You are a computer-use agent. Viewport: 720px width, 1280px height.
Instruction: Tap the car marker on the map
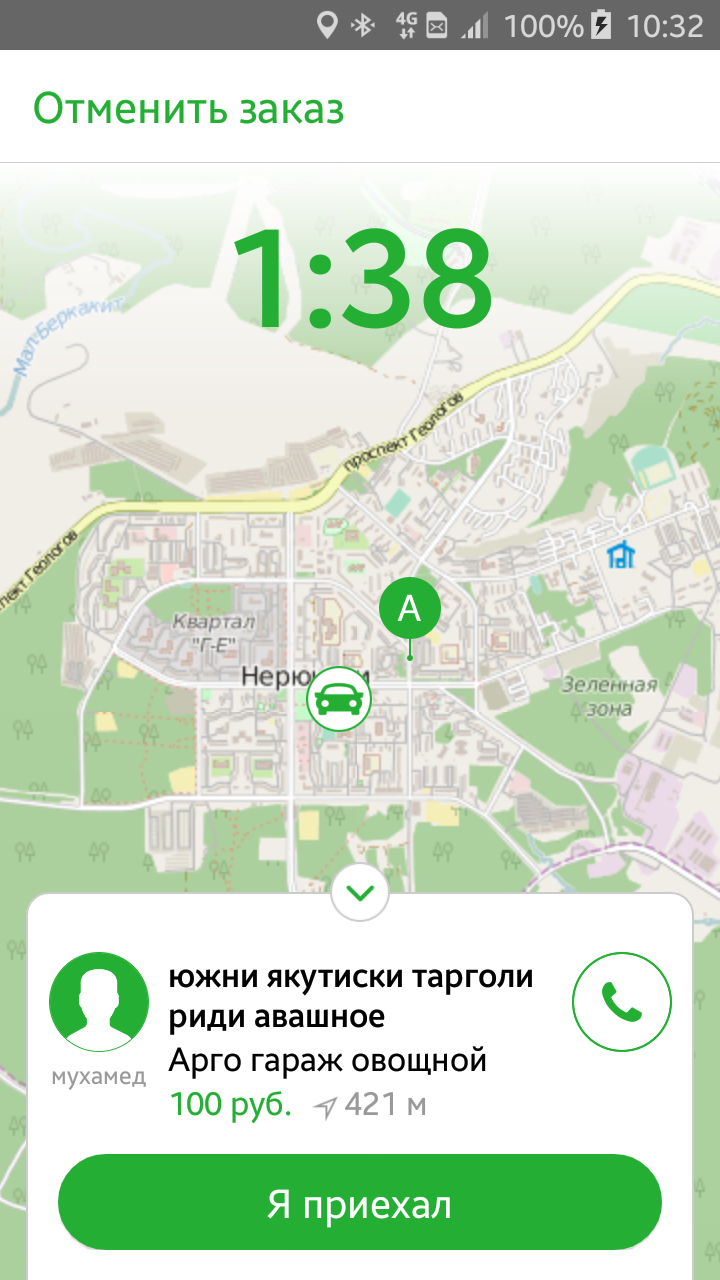coord(338,699)
